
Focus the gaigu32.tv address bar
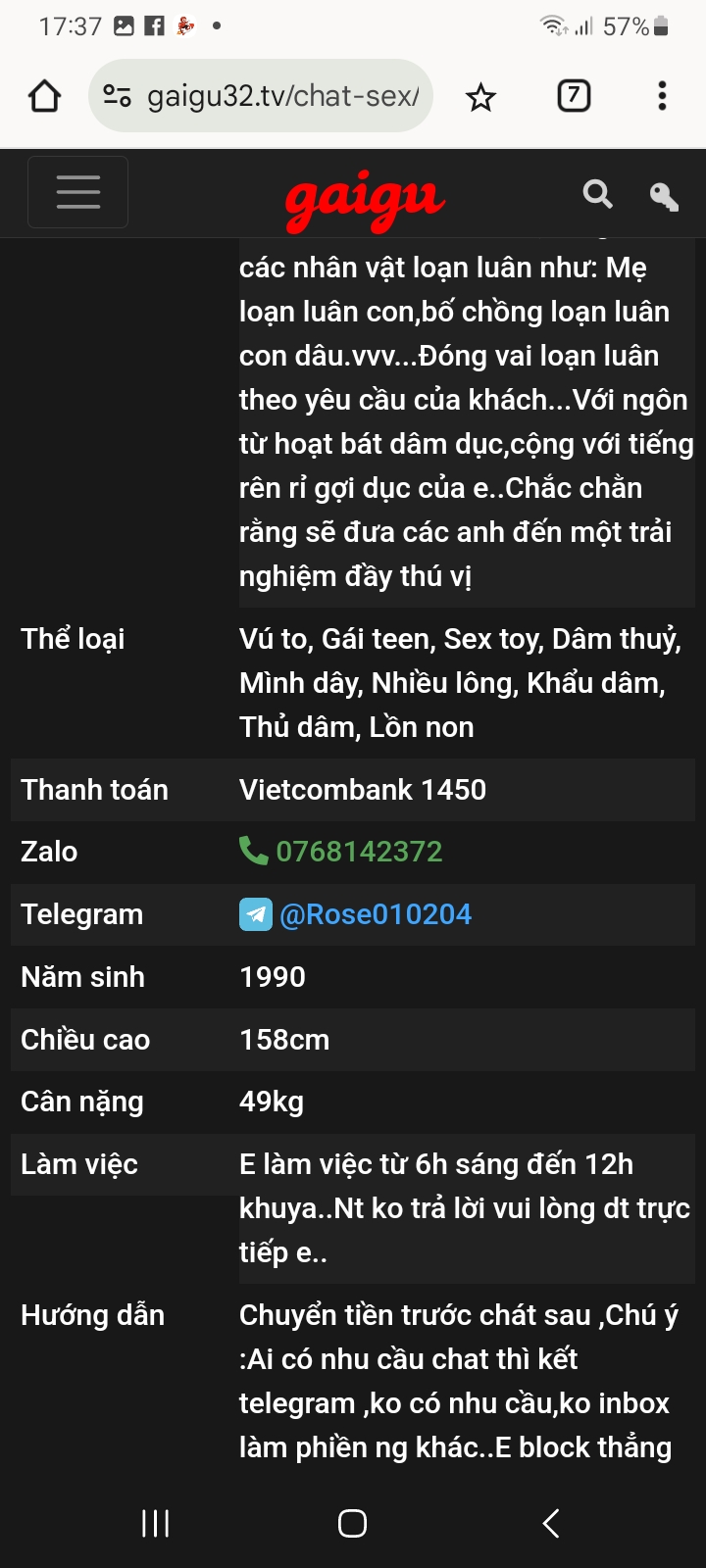282,96
